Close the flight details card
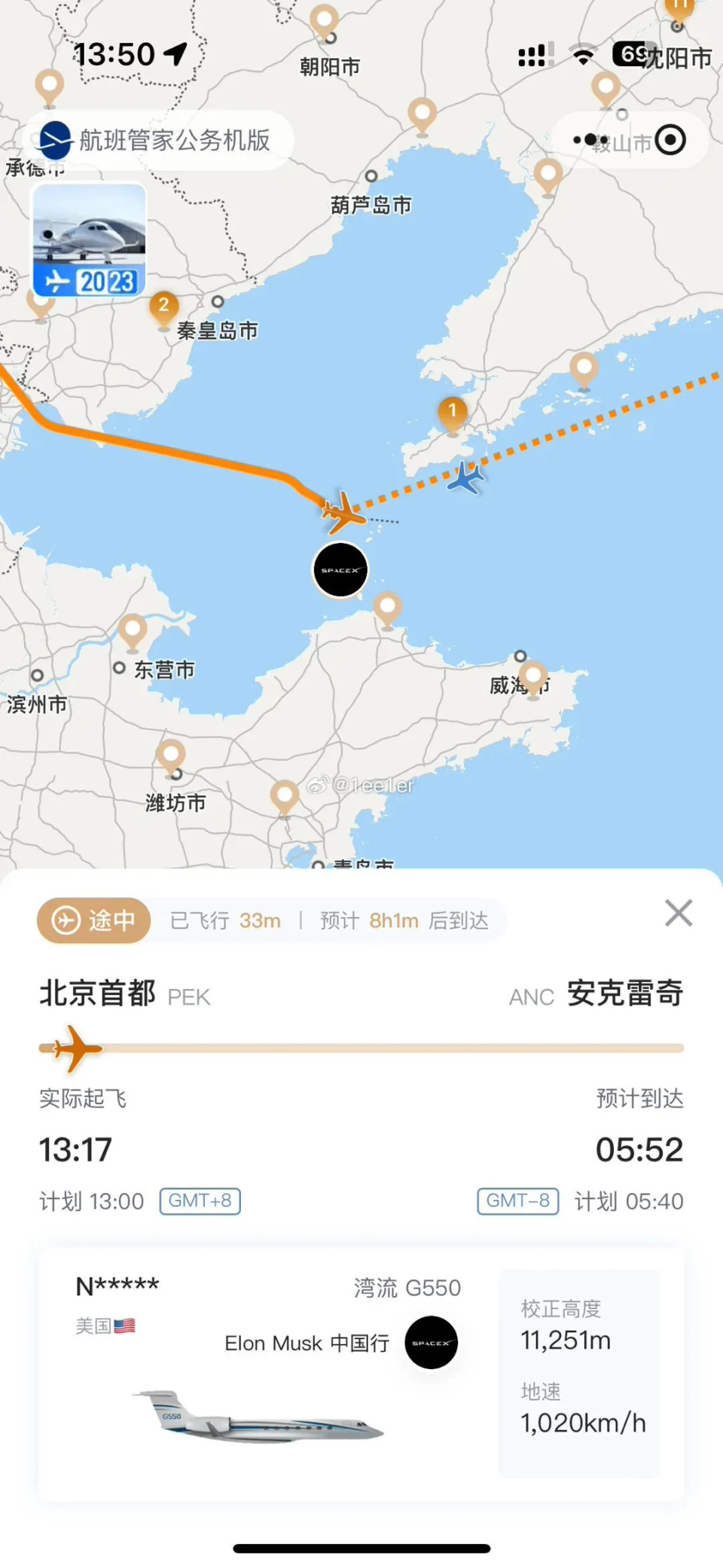723x1568 pixels. [x=677, y=913]
